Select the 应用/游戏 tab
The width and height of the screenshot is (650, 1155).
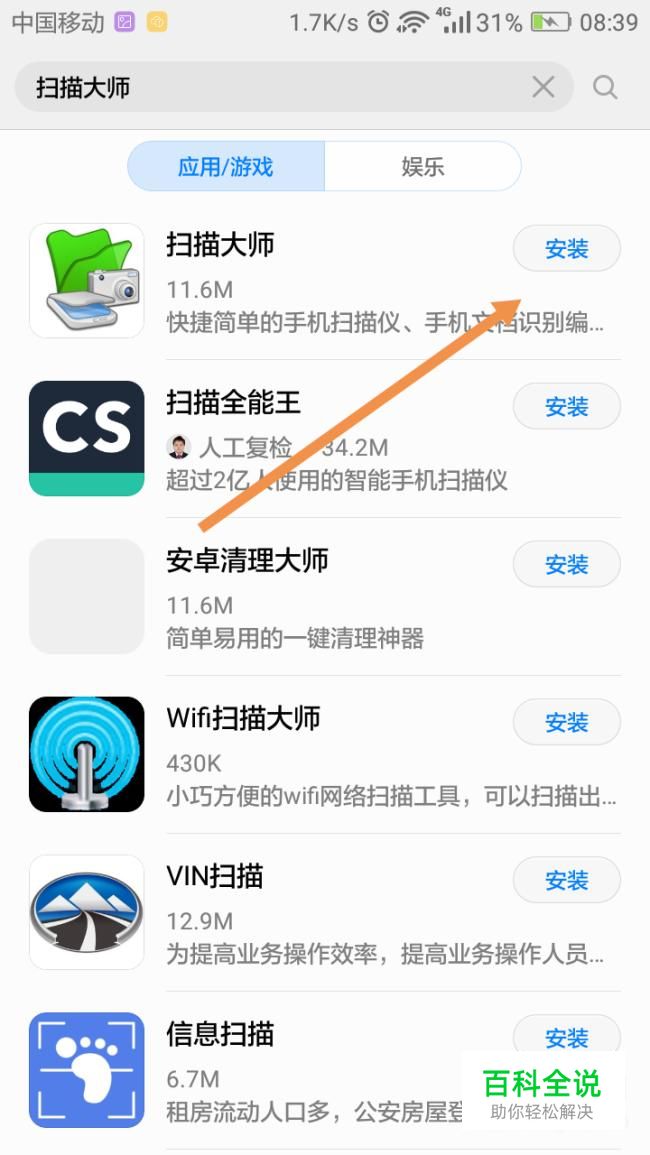pyautogui.click(x=226, y=166)
